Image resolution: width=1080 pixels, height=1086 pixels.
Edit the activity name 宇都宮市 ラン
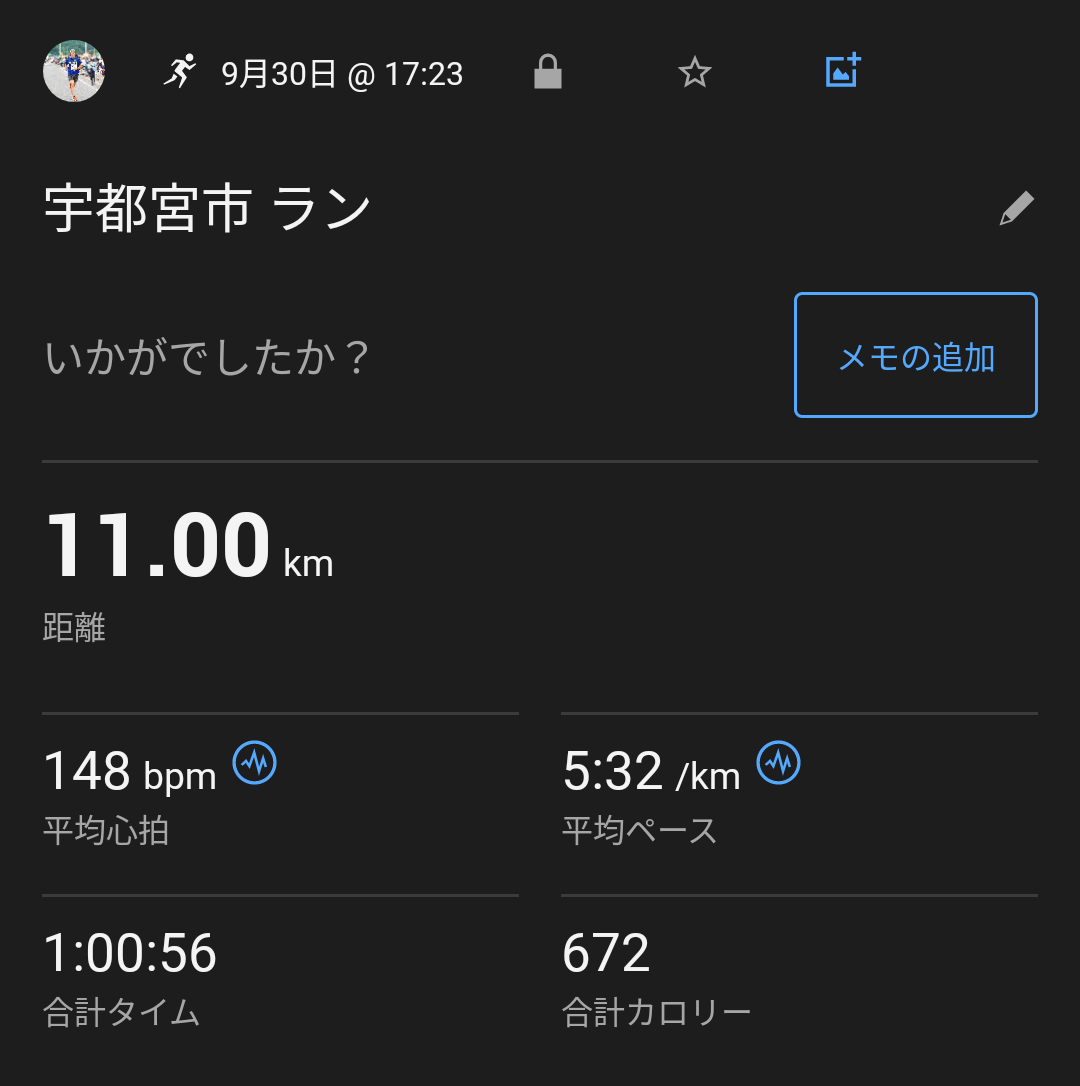[x=1016, y=208]
